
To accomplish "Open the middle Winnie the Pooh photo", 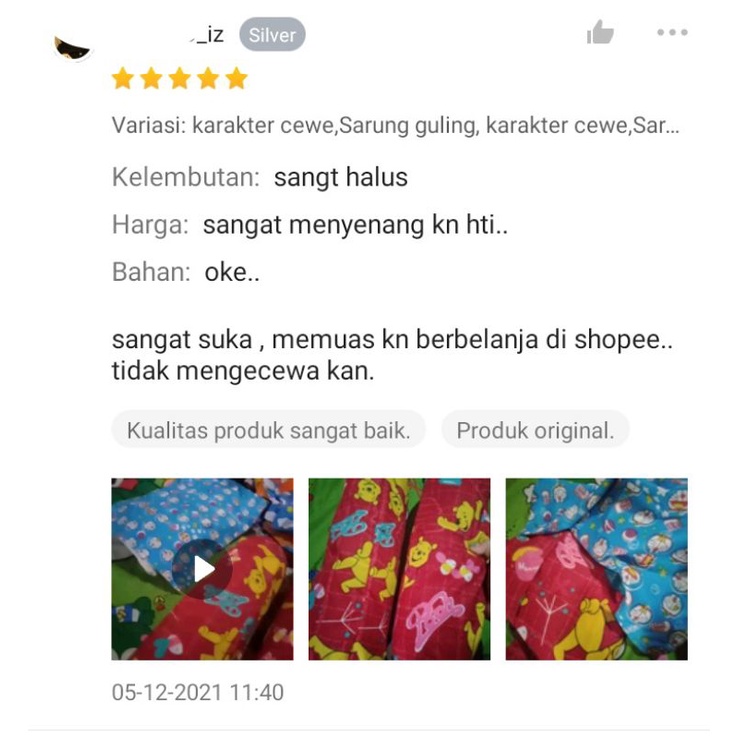I will coord(399,569).
